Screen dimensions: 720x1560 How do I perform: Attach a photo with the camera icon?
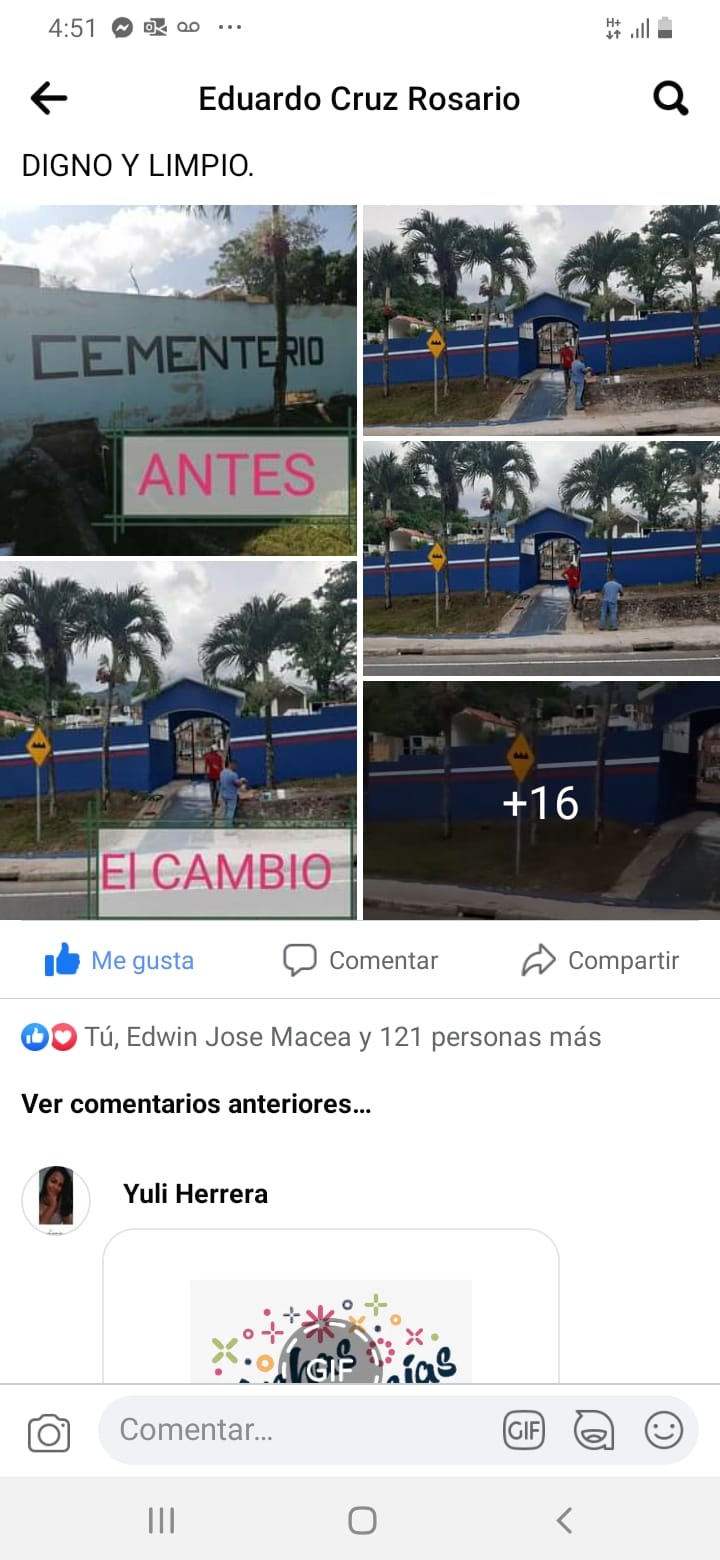[x=49, y=1432]
